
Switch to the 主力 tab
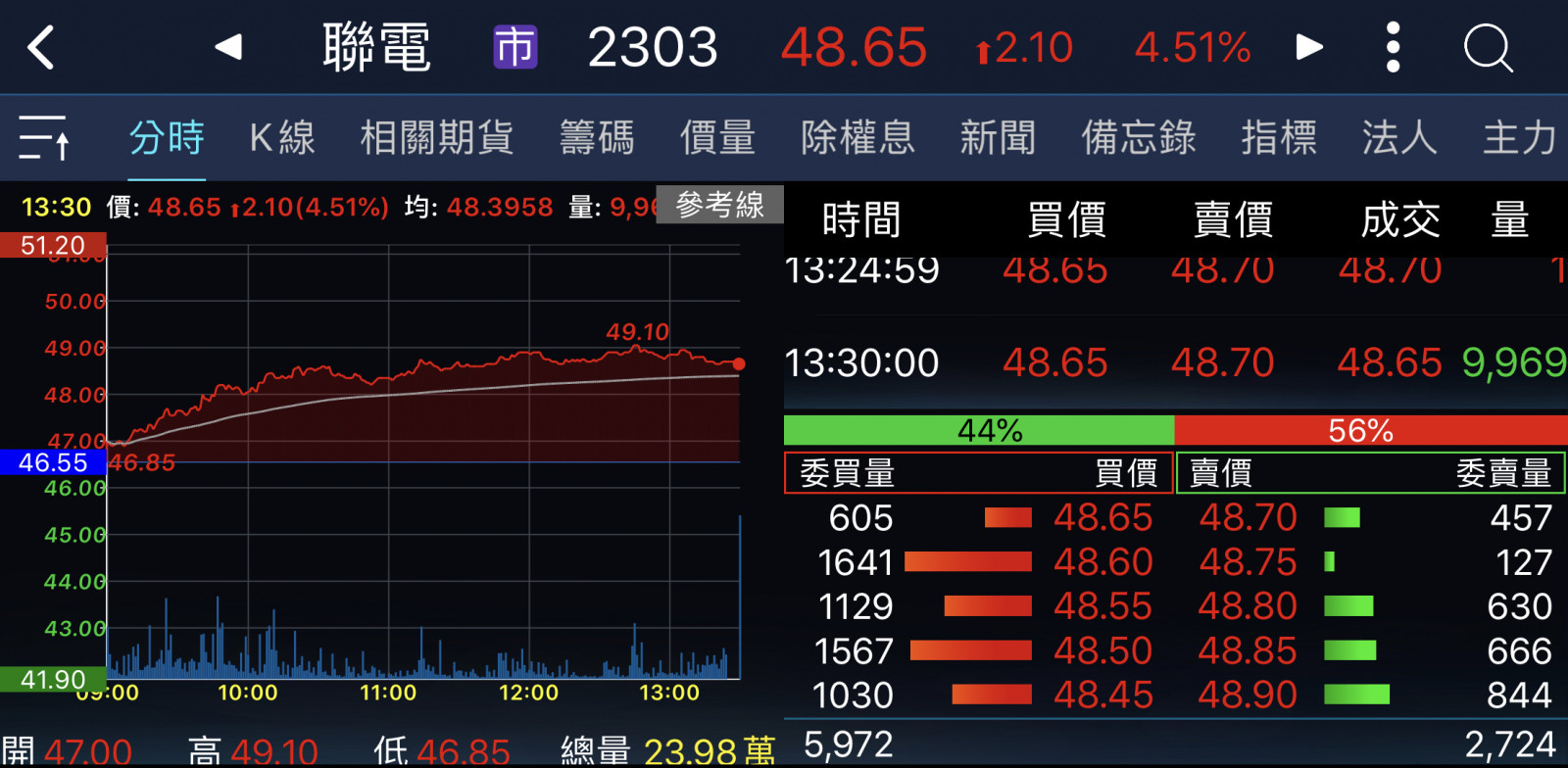(x=1519, y=137)
